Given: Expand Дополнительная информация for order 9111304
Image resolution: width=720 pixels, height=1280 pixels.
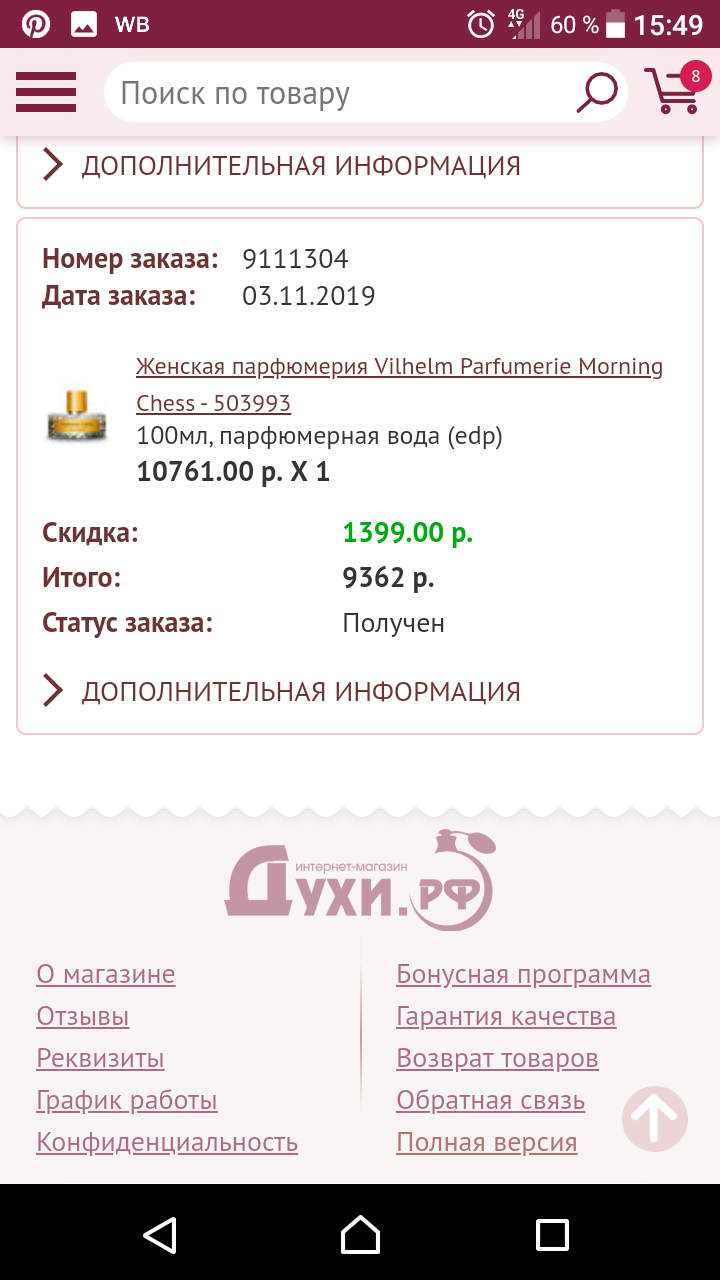Looking at the screenshot, I should [x=282, y=691].
